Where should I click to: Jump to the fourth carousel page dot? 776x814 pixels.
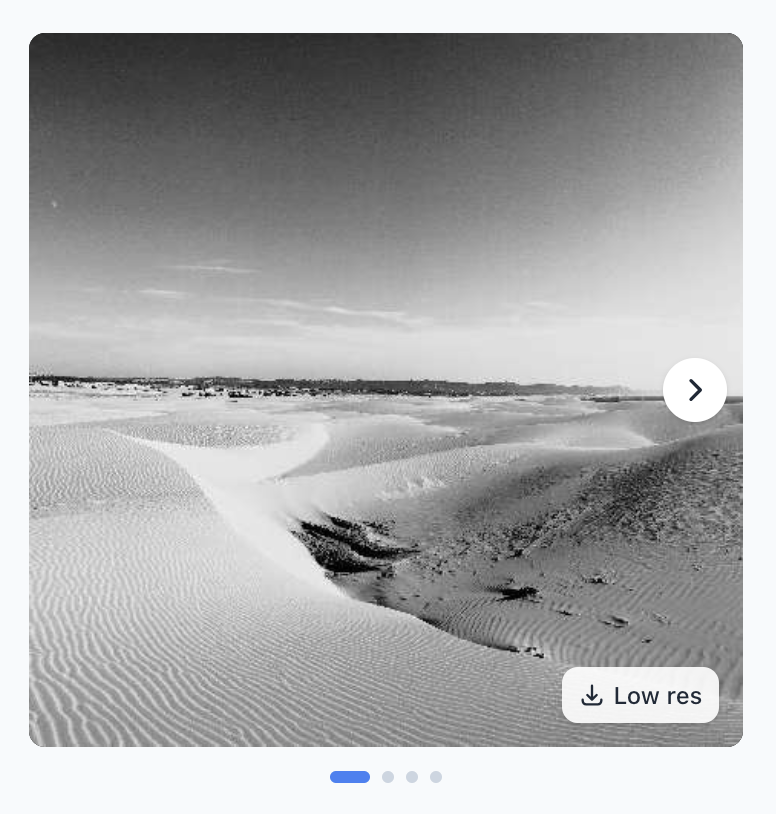pyautogui.click(x=436, y=777)
